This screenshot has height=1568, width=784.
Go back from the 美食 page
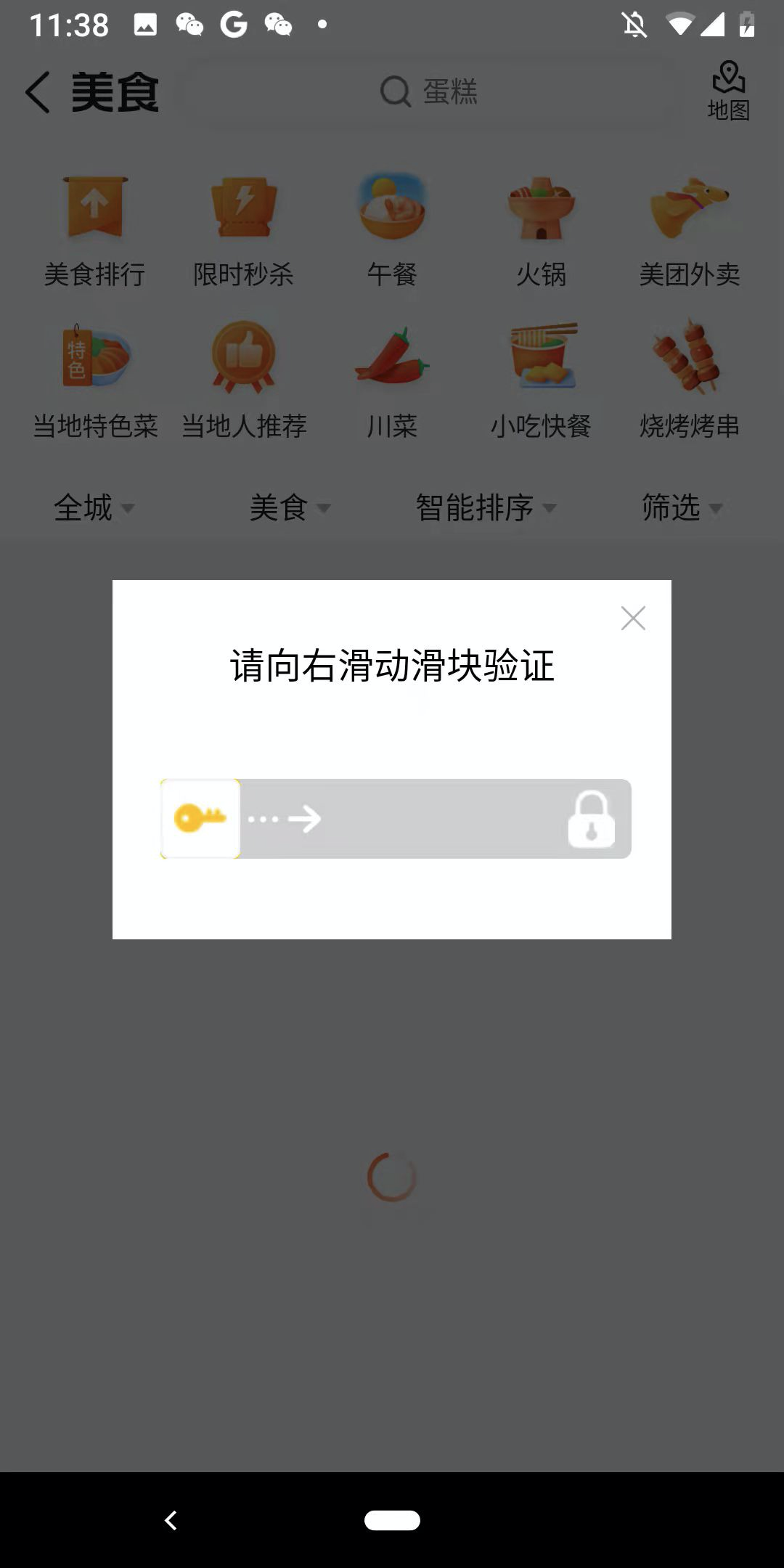coord(38,92)
